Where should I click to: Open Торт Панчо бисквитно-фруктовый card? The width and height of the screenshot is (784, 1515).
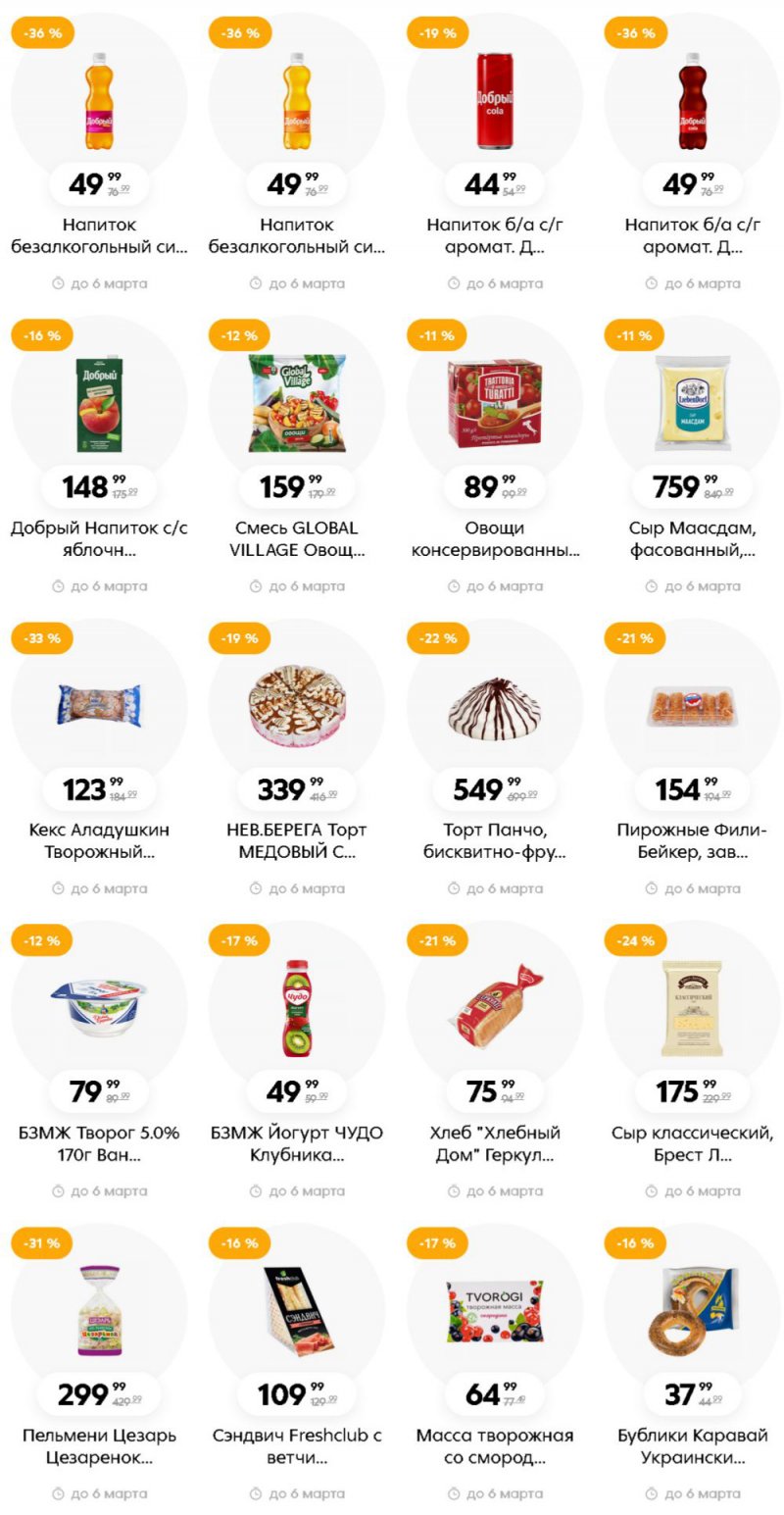[494, 707]
